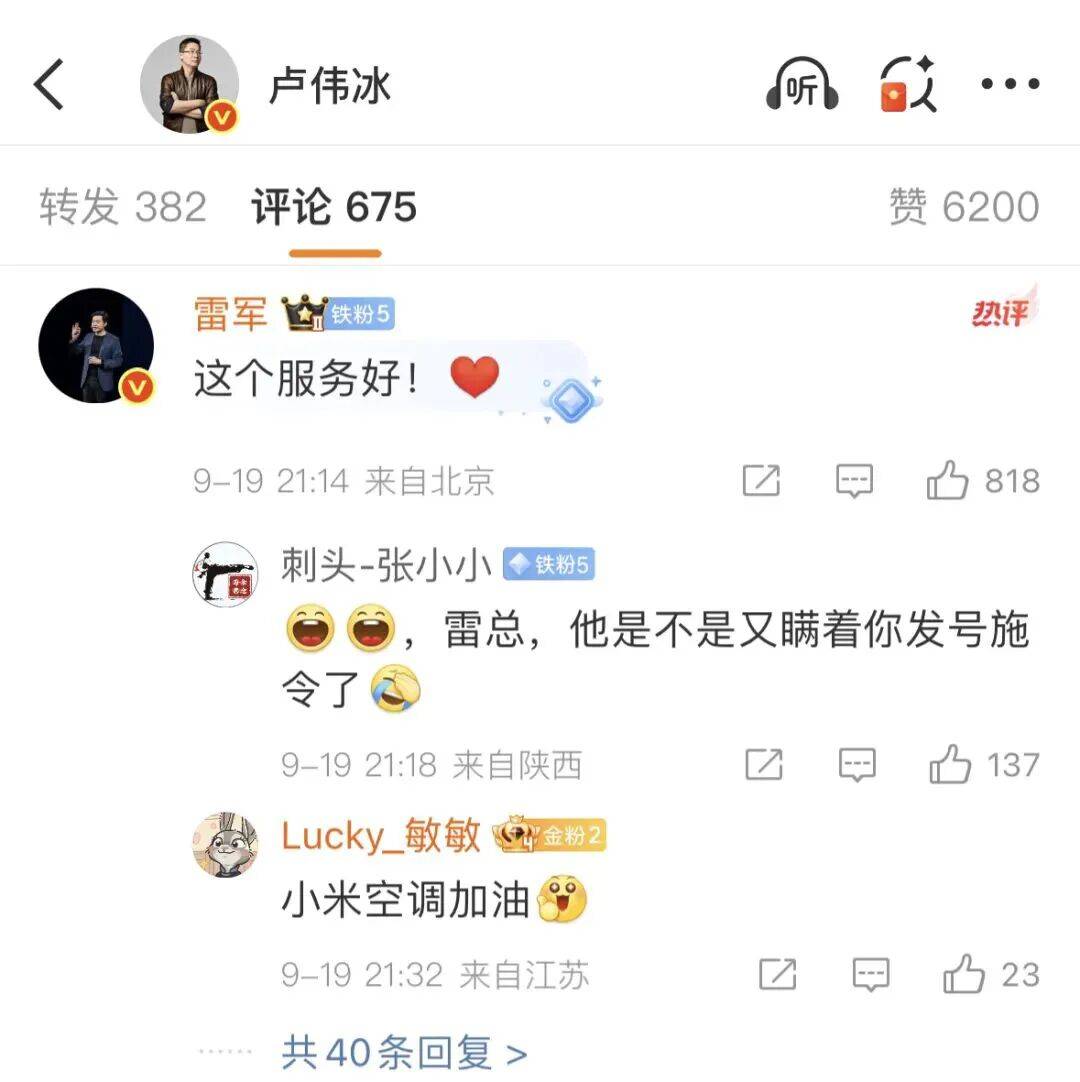Reply to 雷军's comment
This screenshot has width=1080, height=1082.
coord(854,481)
